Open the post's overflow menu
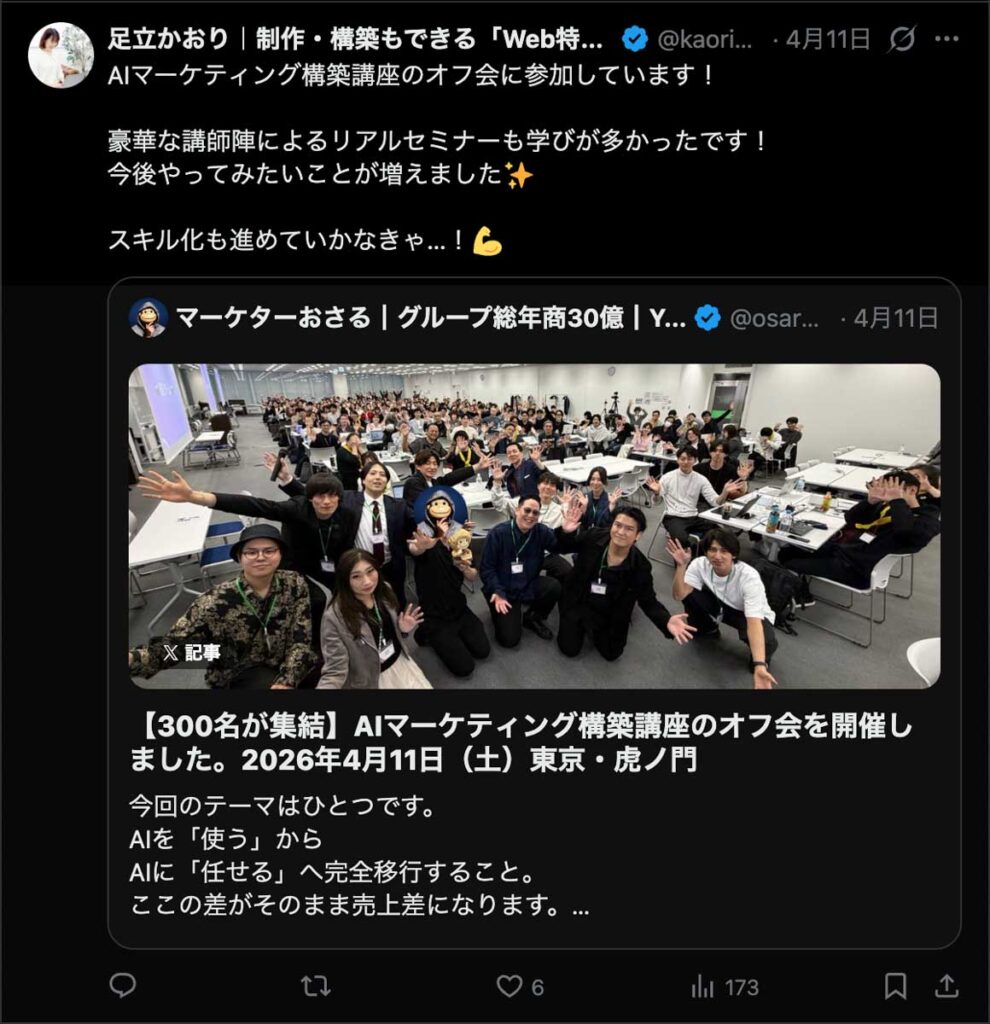 point(946,40)
